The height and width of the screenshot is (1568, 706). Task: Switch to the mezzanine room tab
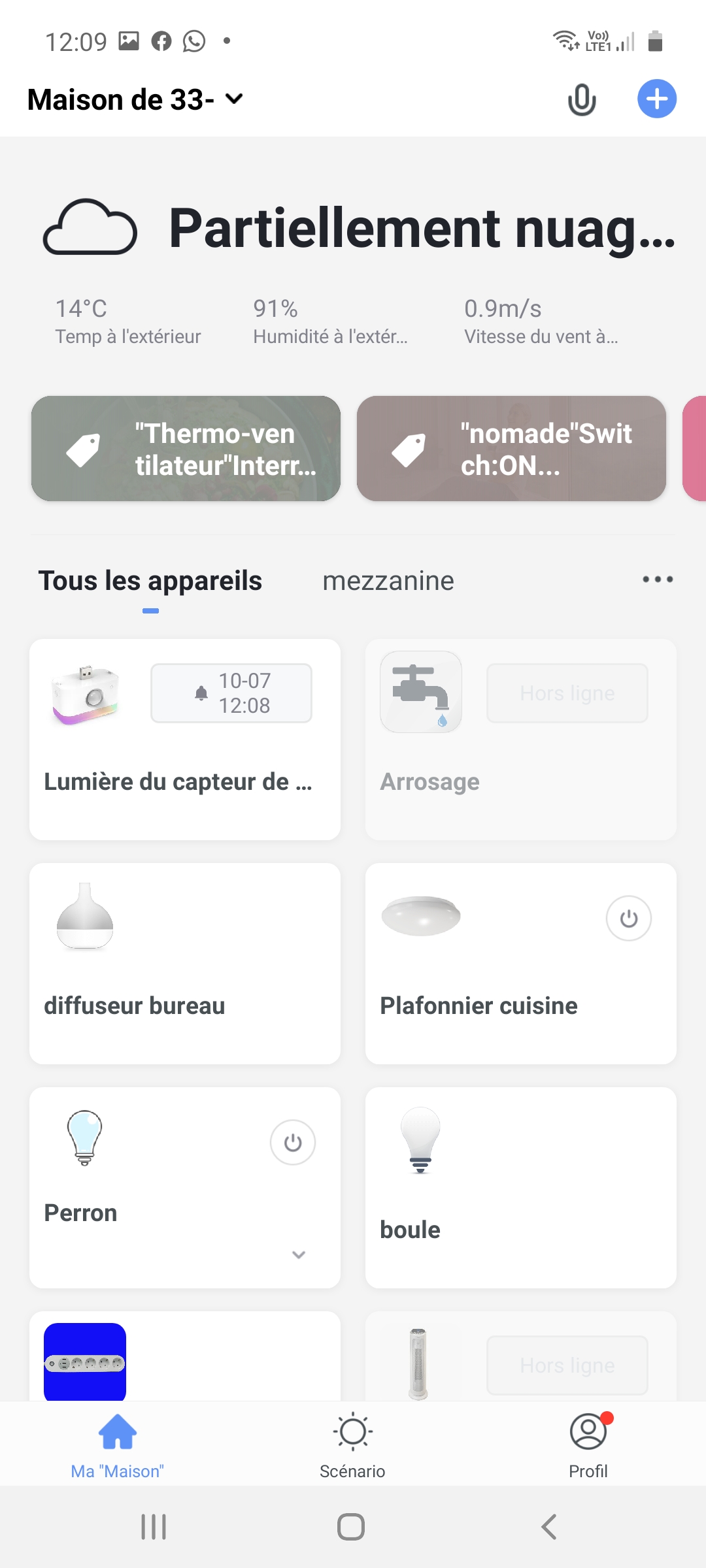[388, 581]
